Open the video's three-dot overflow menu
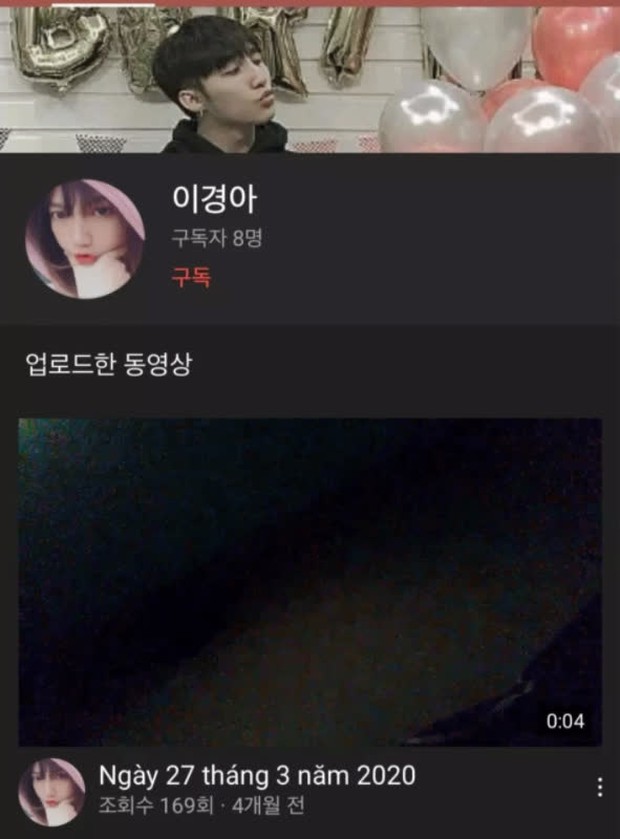 coord(599,788)
